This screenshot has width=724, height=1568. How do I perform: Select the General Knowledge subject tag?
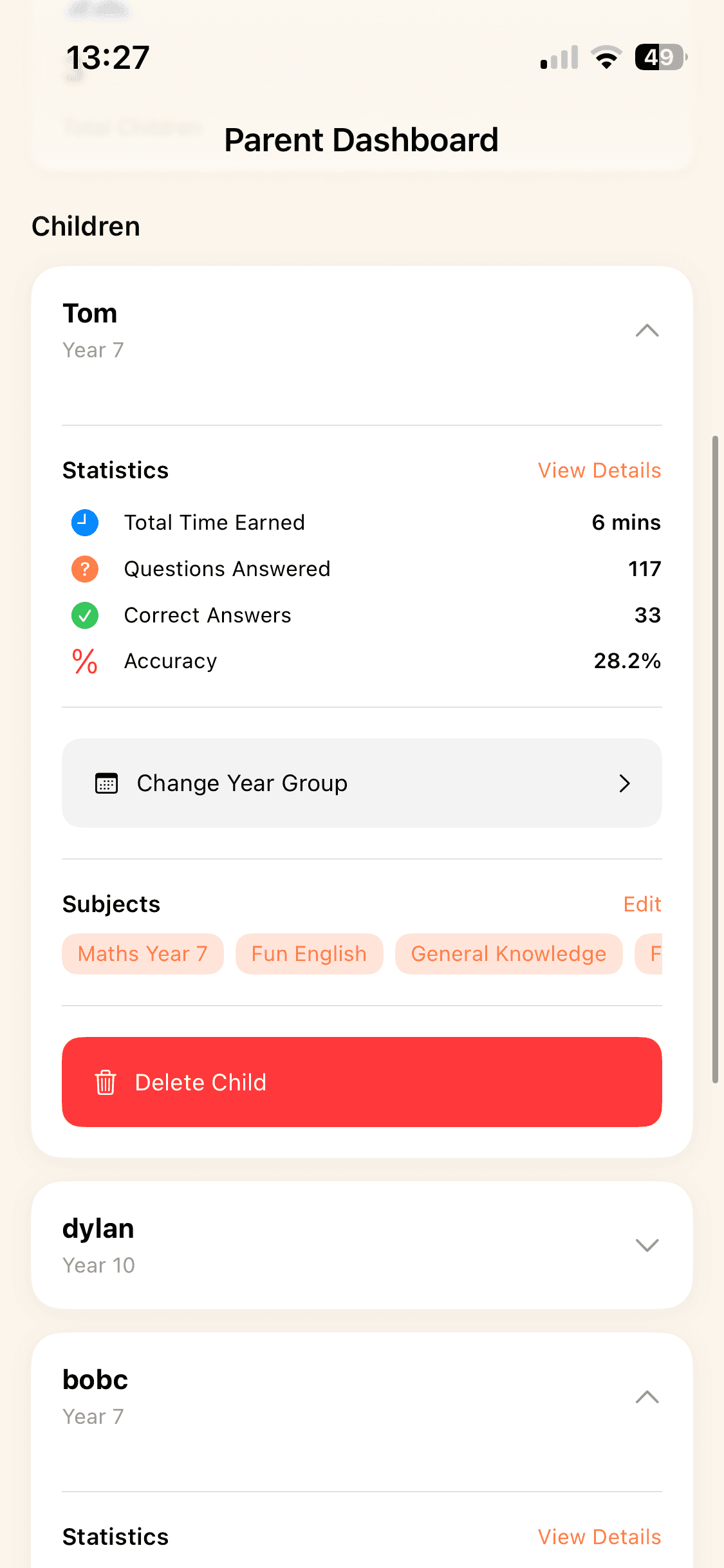(x=508, y=954)
